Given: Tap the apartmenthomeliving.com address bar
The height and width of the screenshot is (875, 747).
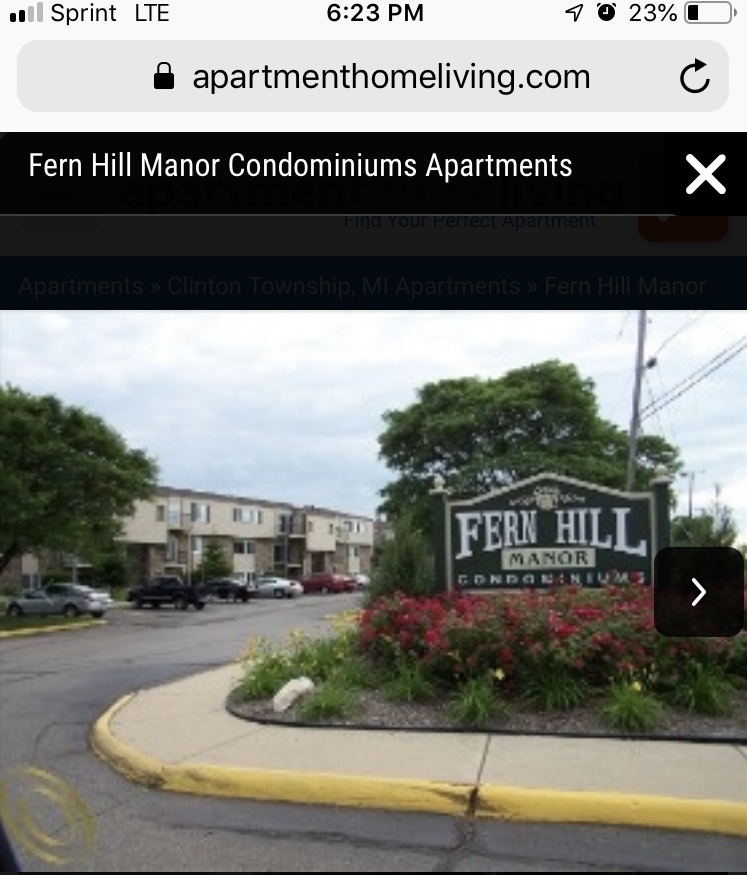Looking at the screenshot, I should (390, 77).
